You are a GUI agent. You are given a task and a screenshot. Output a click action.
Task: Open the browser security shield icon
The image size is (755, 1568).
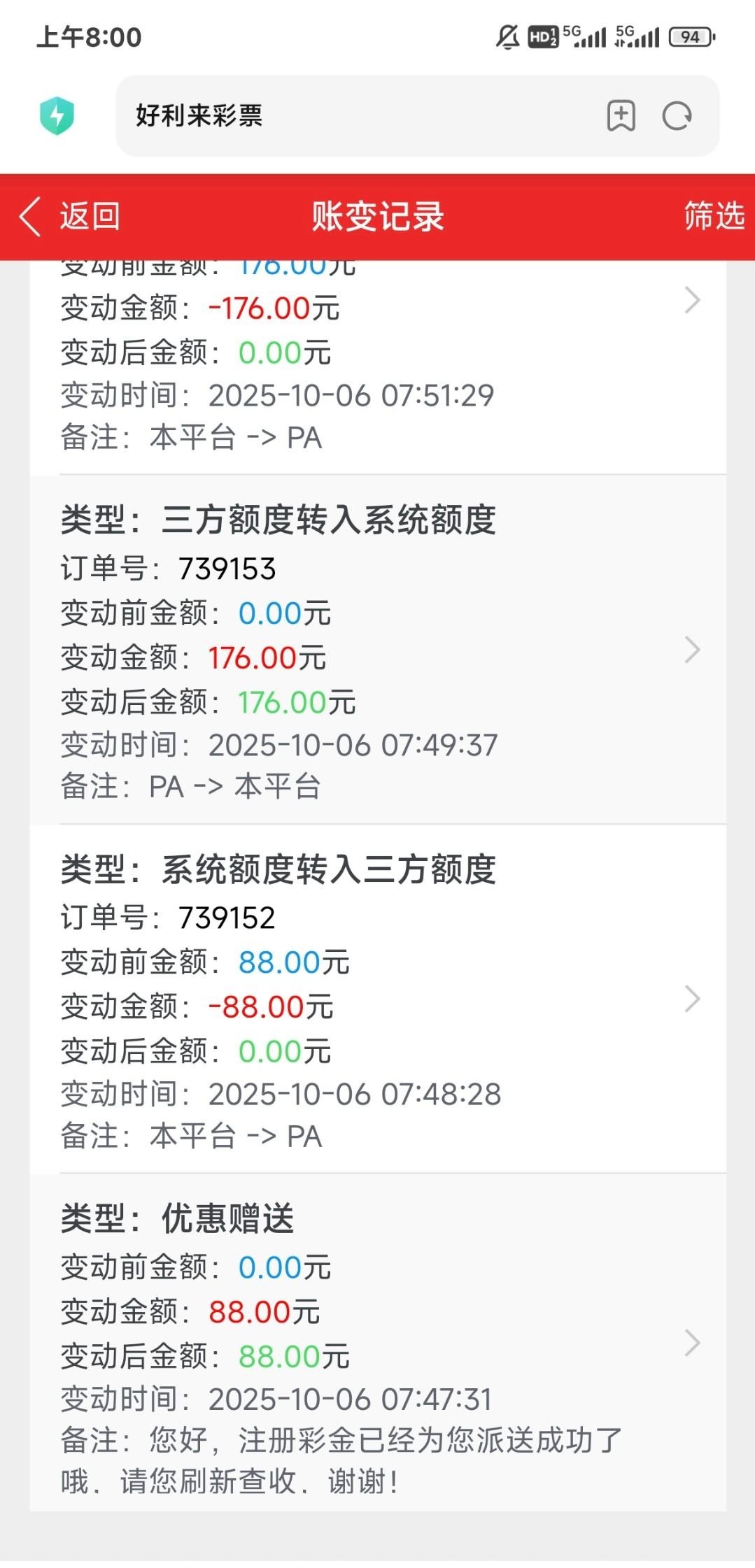pos(57,116)
